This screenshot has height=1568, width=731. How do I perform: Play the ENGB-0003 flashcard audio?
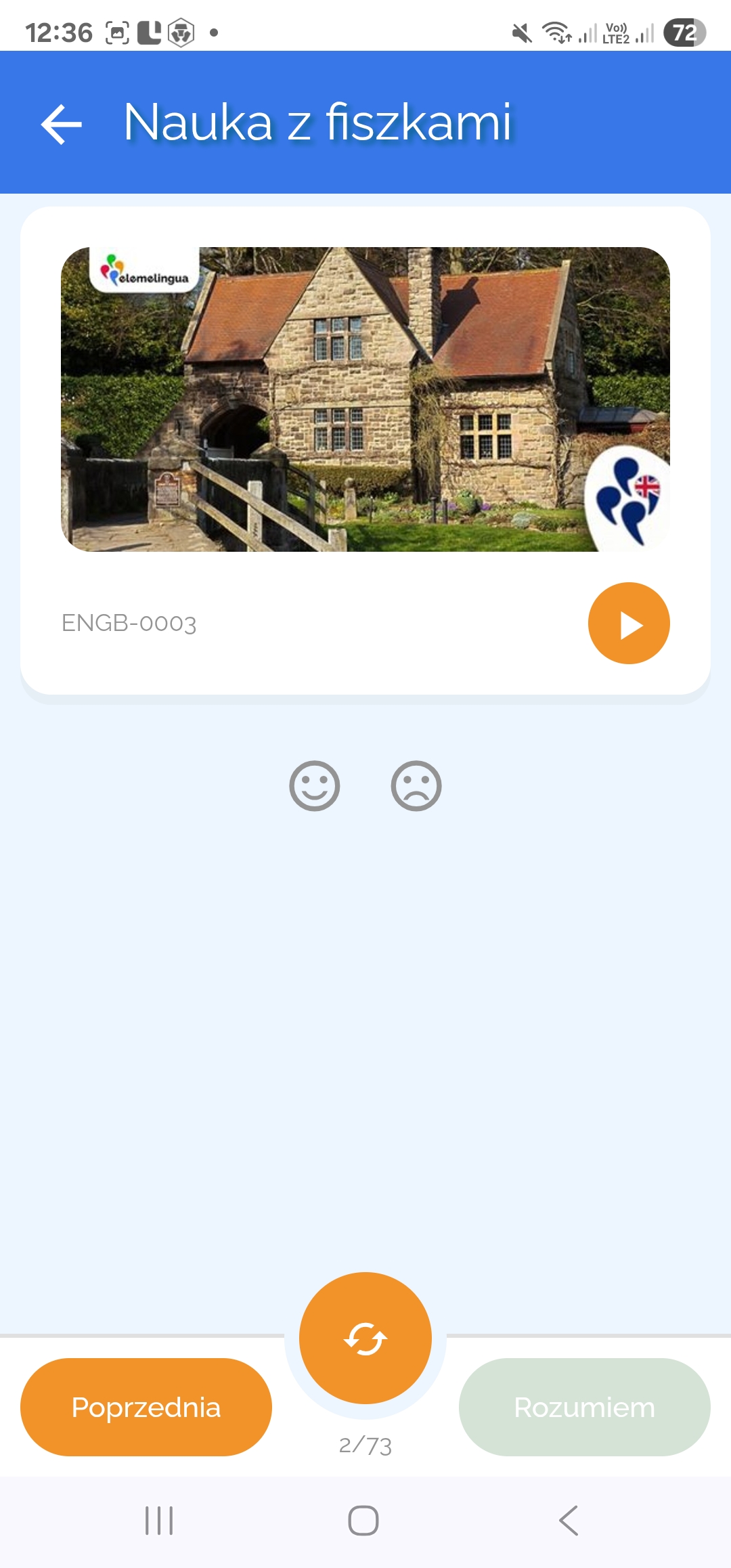point(629,624)
